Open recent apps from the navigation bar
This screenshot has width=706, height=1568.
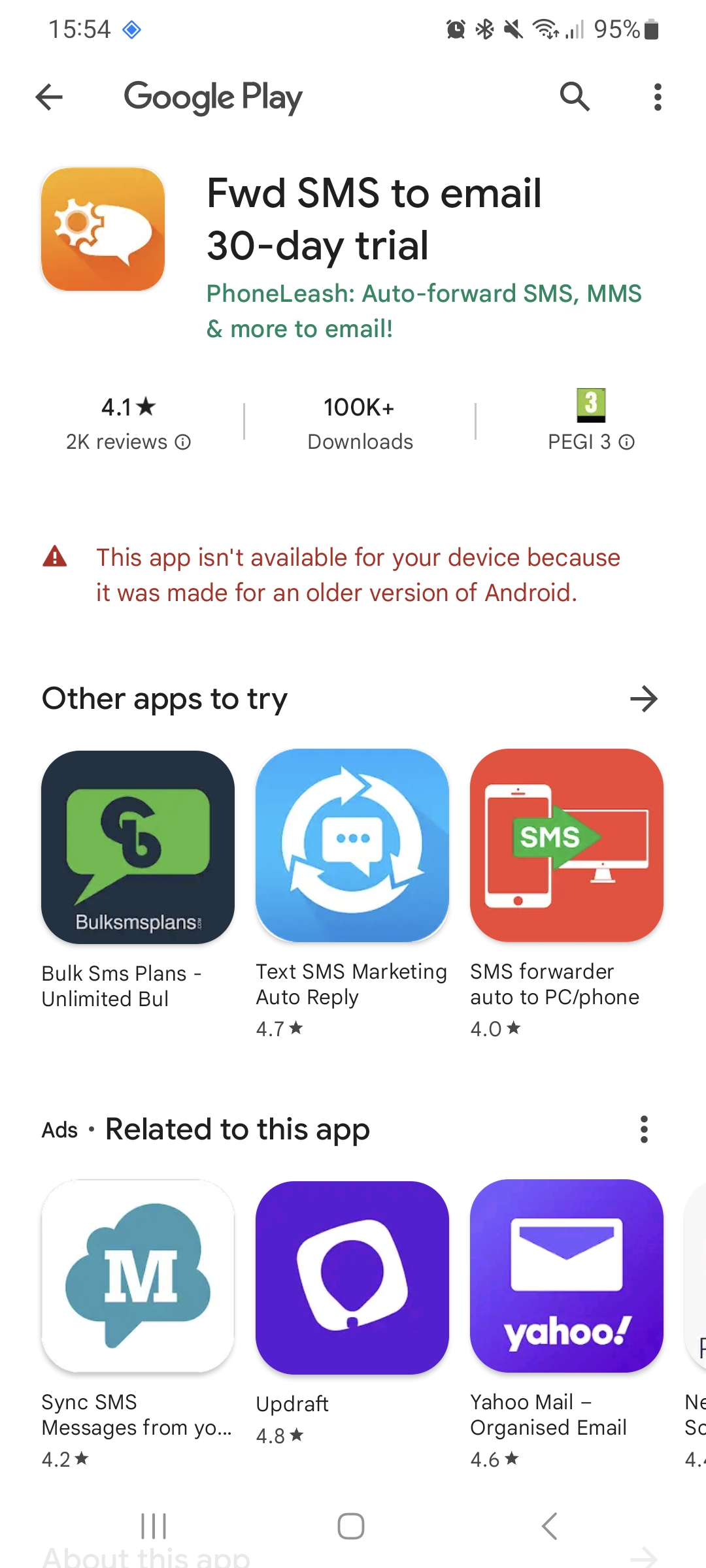154,1526
